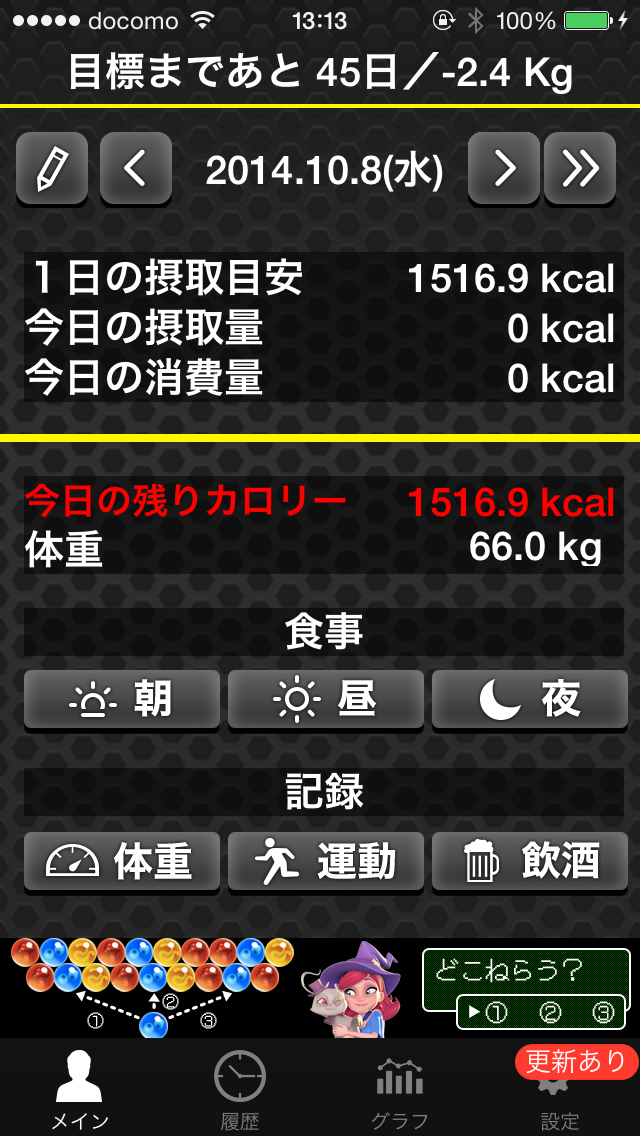Switch to the グラフ graph tab
This screenshot has height=1136, width=640.
(x=400, y=1088)
